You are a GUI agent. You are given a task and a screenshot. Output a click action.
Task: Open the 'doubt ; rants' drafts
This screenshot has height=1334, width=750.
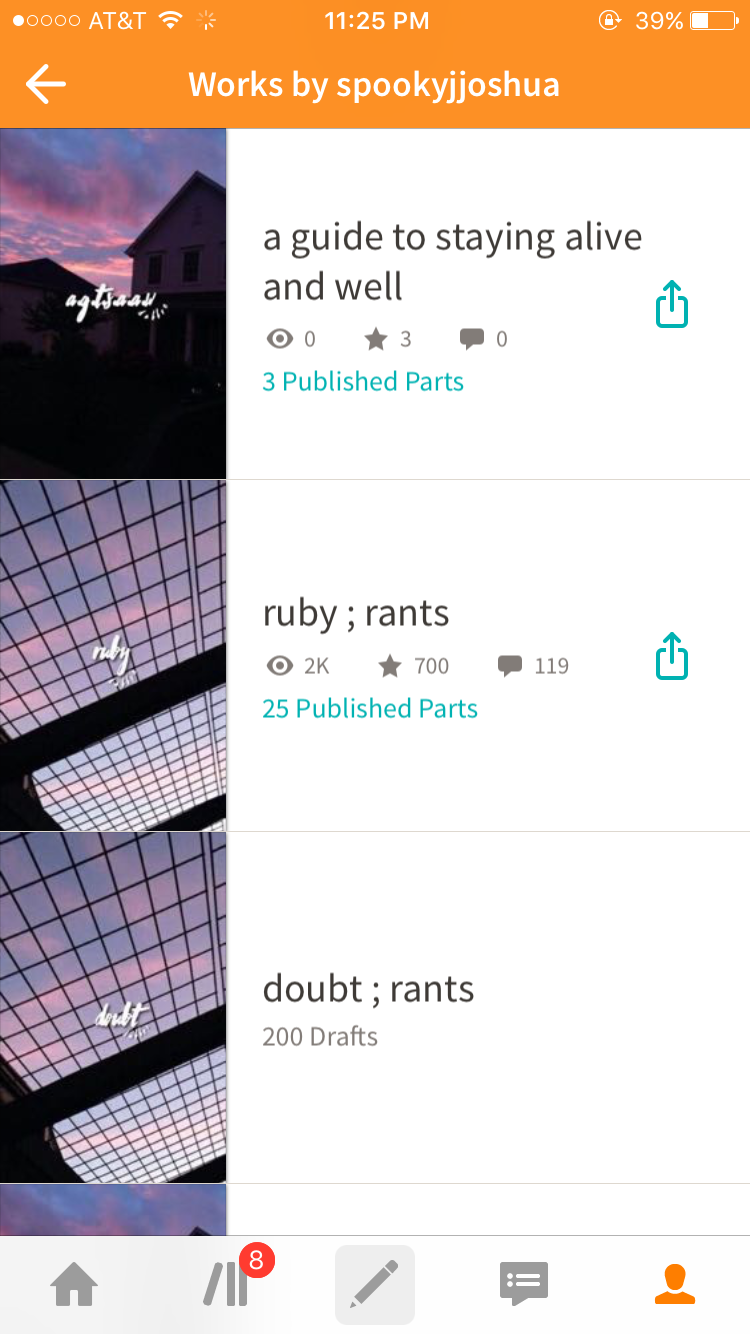click(368, 989)
